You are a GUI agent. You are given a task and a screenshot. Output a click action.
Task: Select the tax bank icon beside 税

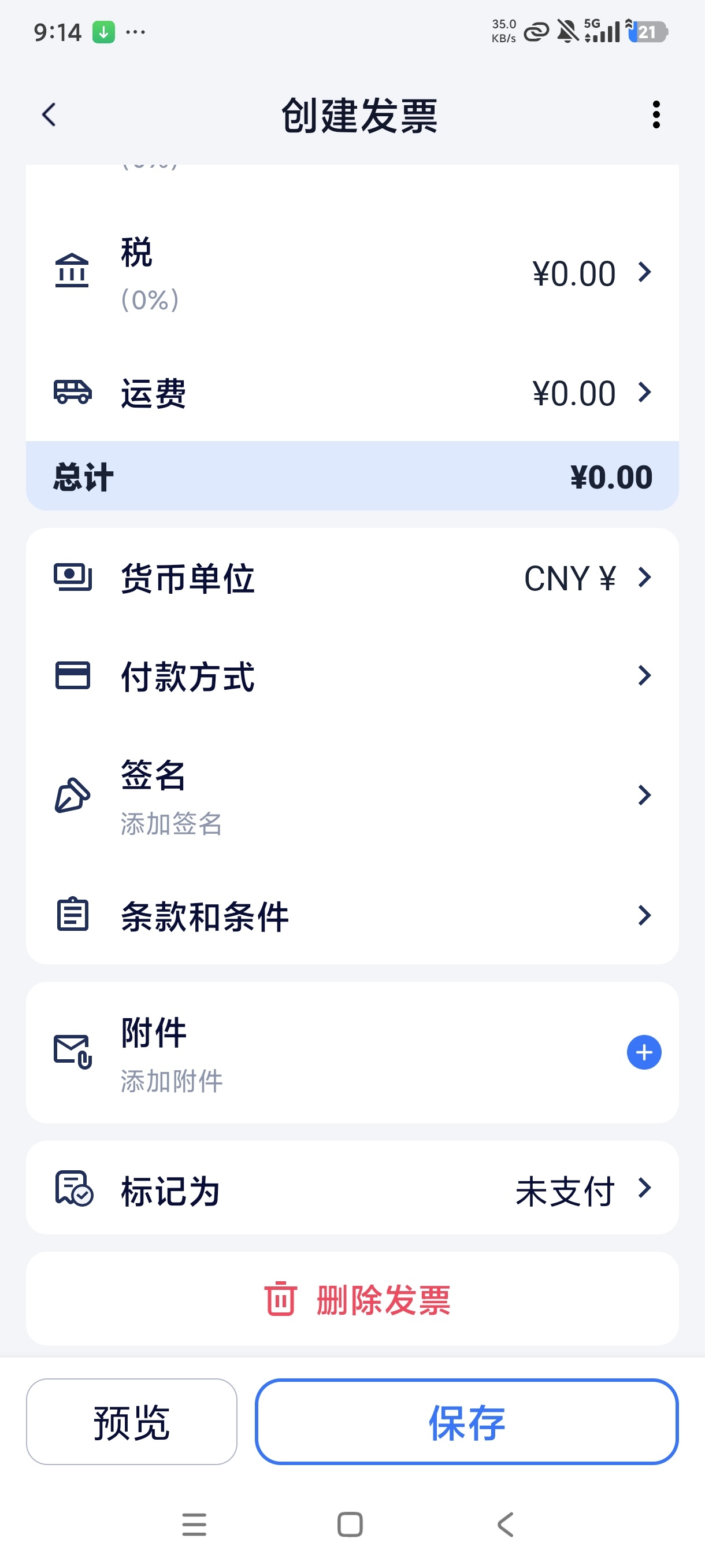[72, 272]
